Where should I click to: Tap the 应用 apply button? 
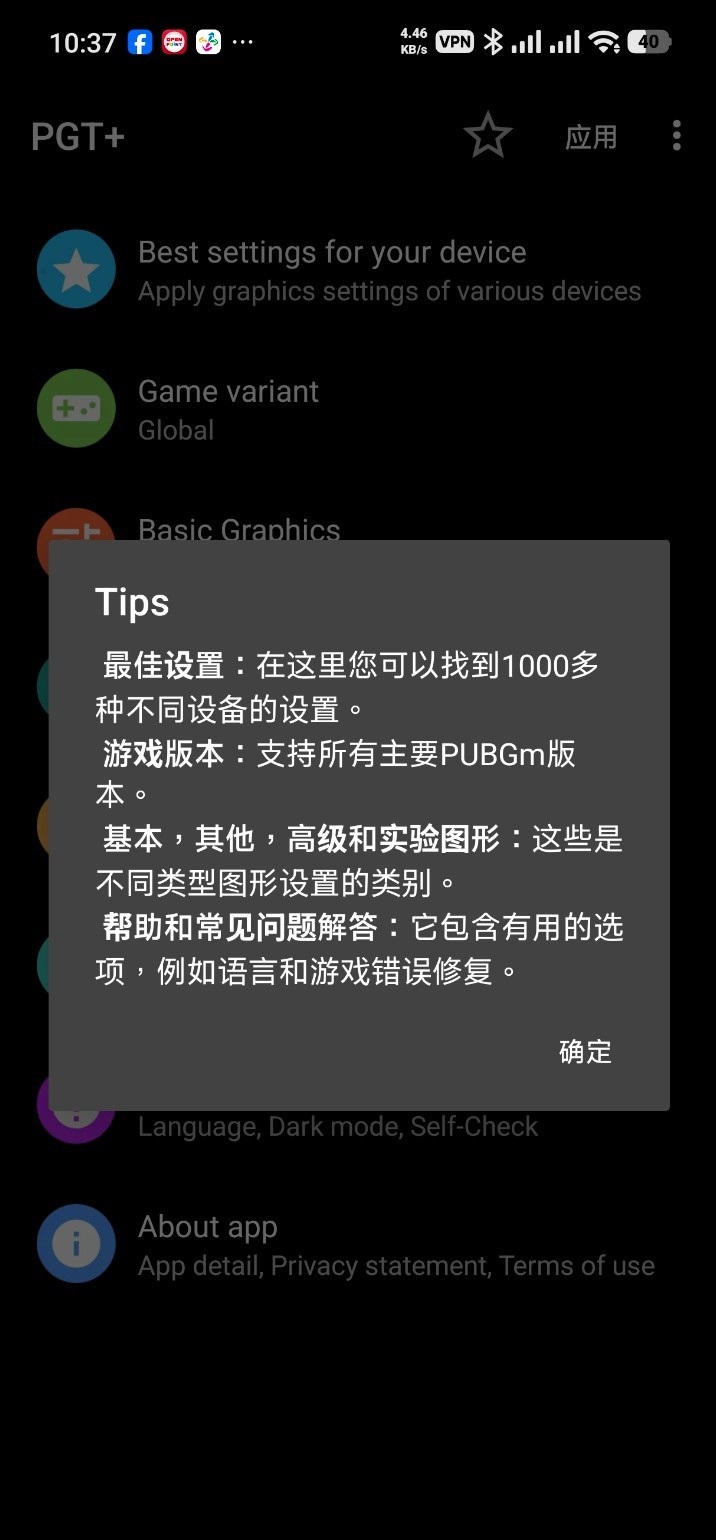click(591, 137)
